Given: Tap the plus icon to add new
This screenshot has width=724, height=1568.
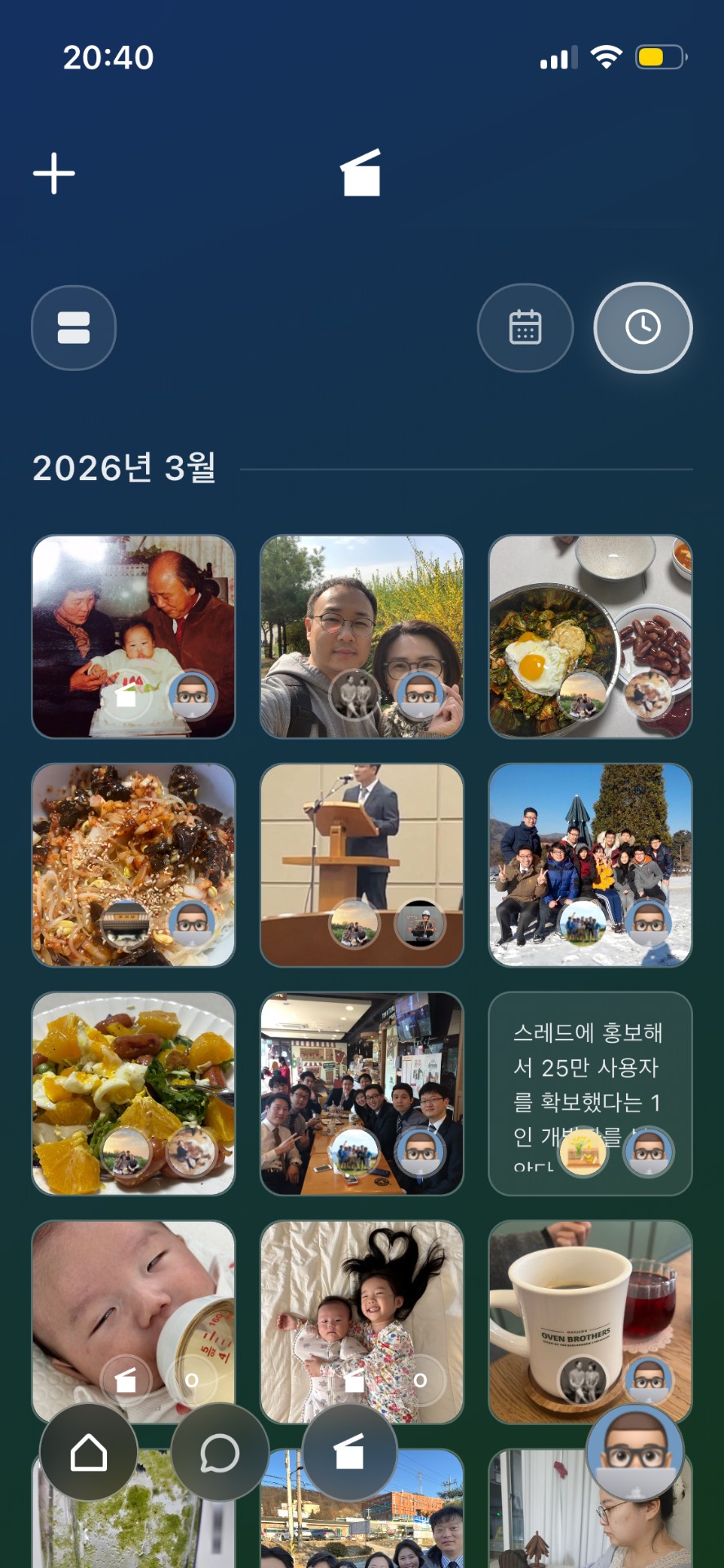Looking at the screenshot, I should pos(54,173).
